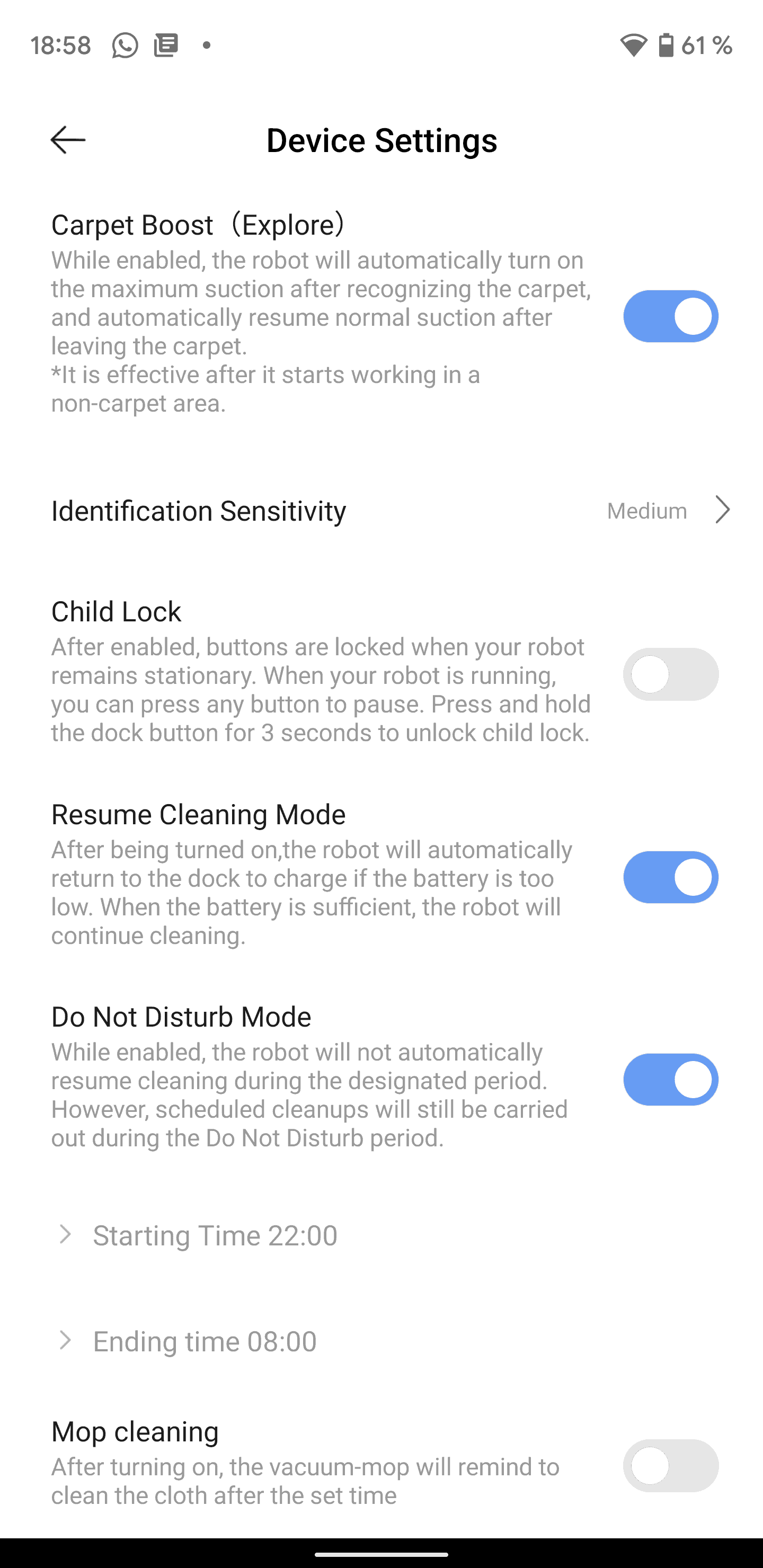Change the Starting Time 22:00

tap(215, 1235)
